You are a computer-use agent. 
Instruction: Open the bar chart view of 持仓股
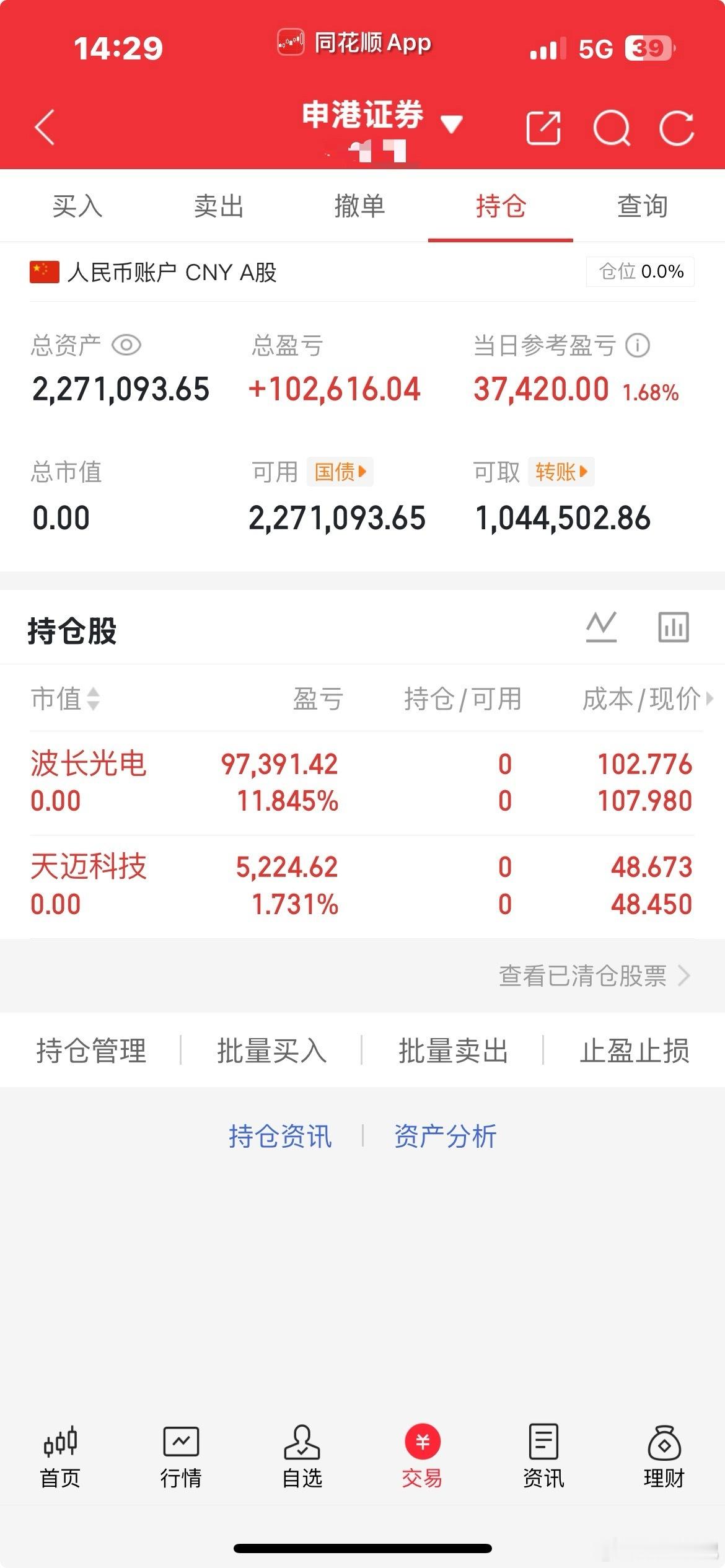click(x=673, y=626)
